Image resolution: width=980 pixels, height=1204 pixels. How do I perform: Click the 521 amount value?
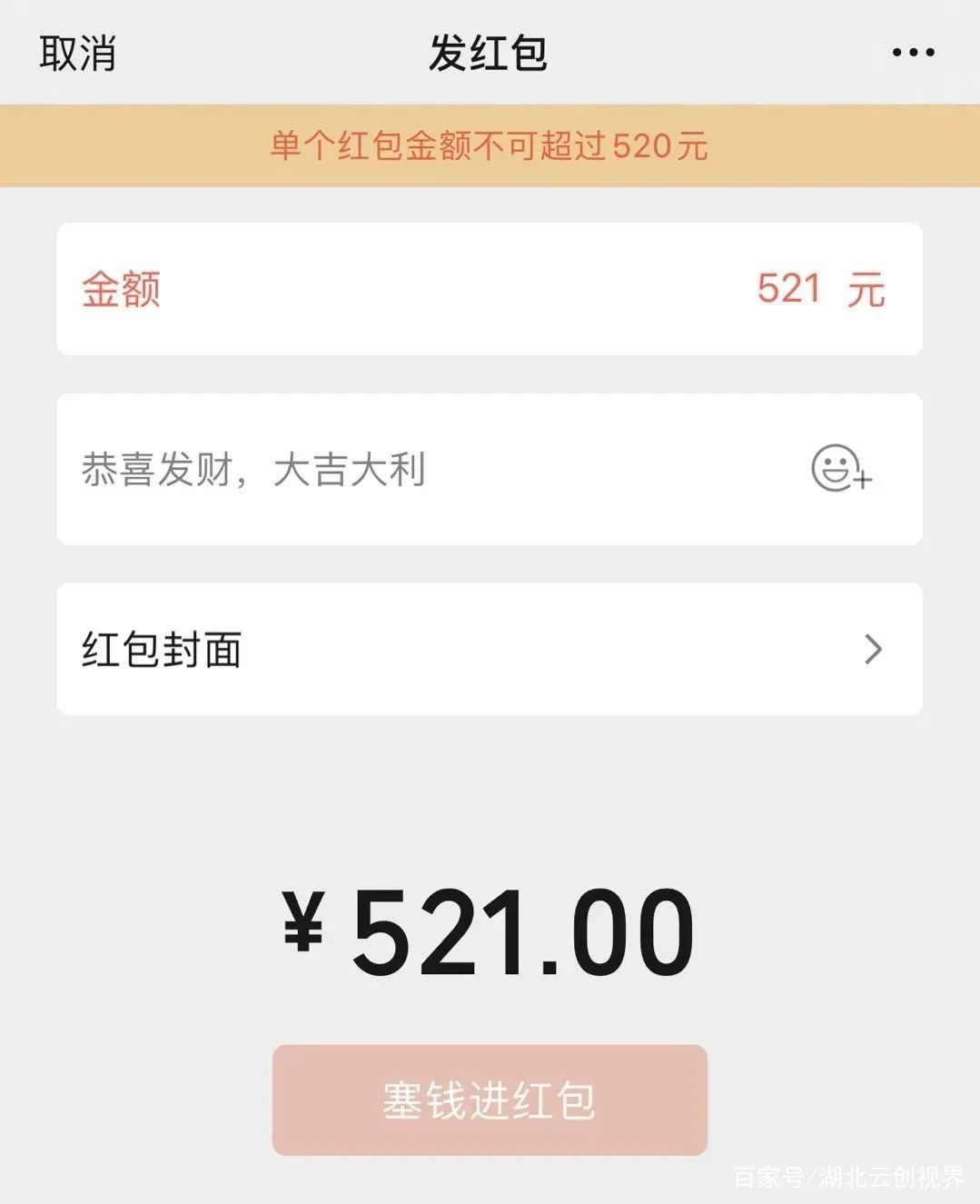792,289
